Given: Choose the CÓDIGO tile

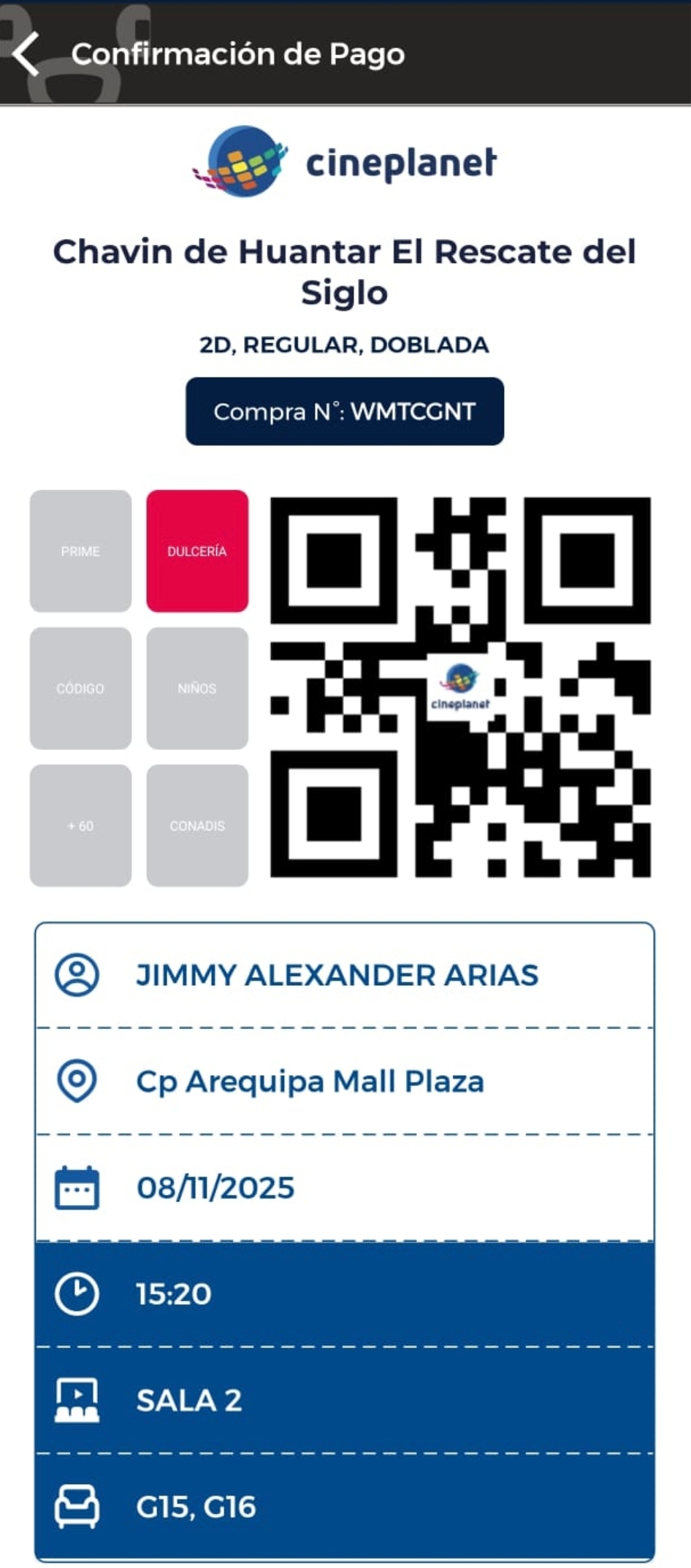Looking at the screenshot, I should tap(80, 688).
